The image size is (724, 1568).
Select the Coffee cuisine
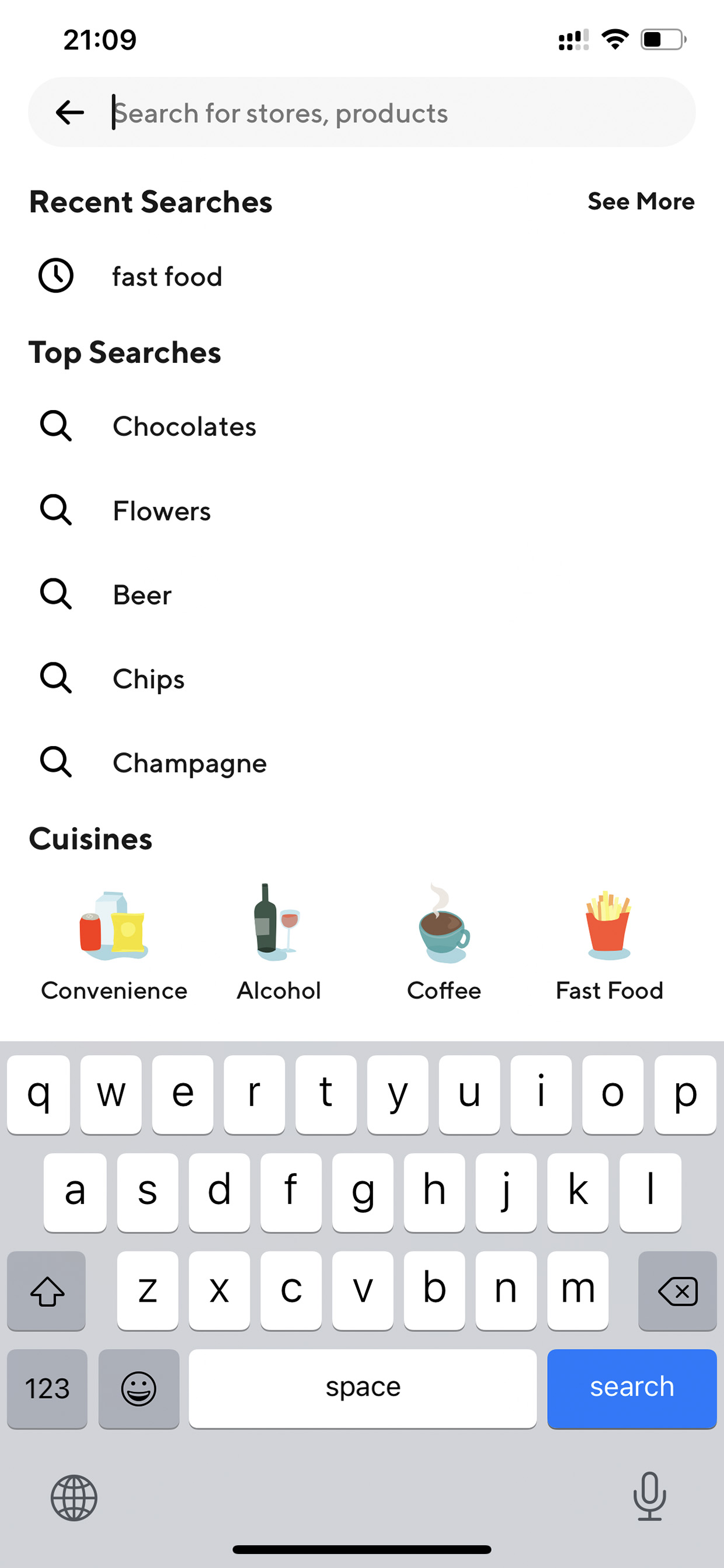point(444,941)
